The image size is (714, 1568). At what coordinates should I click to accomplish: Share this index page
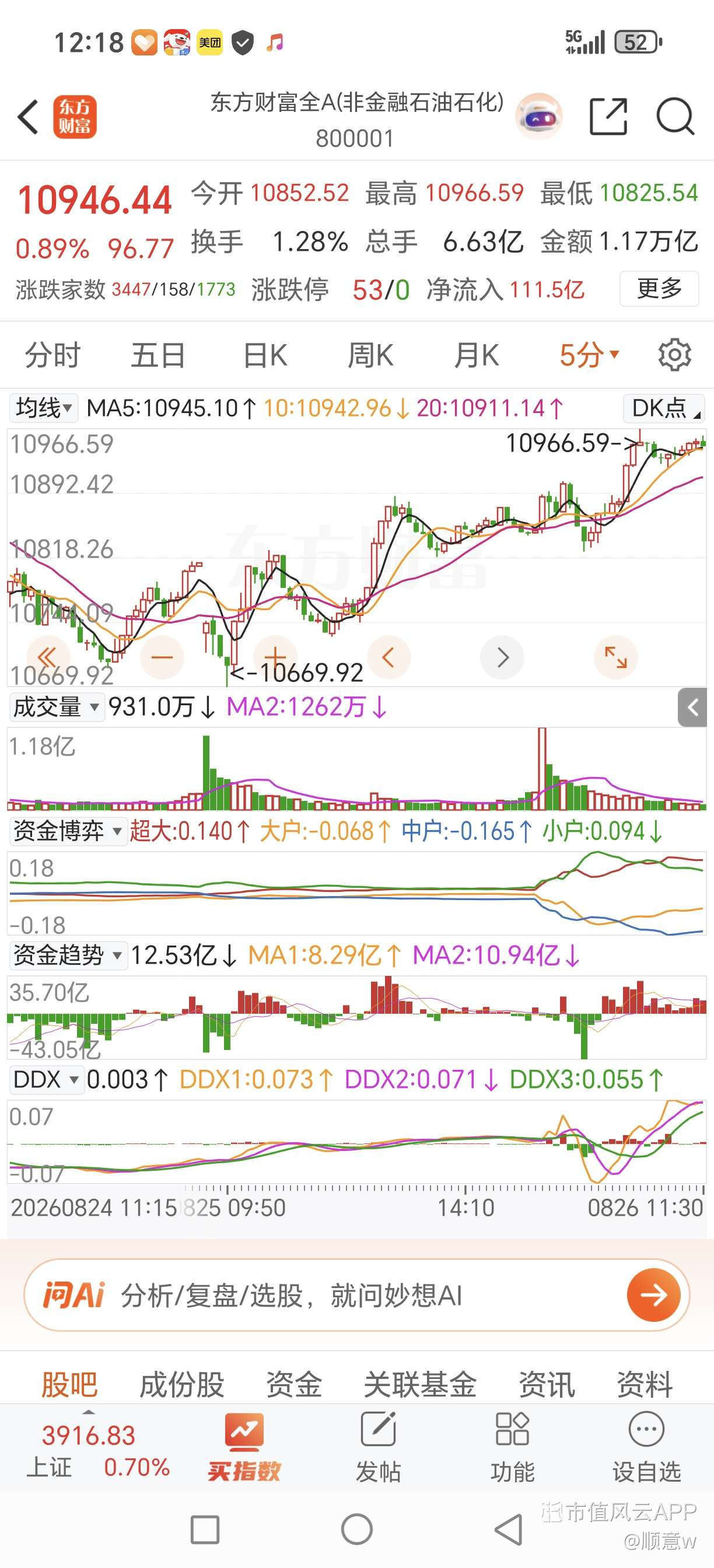[608, 116]
